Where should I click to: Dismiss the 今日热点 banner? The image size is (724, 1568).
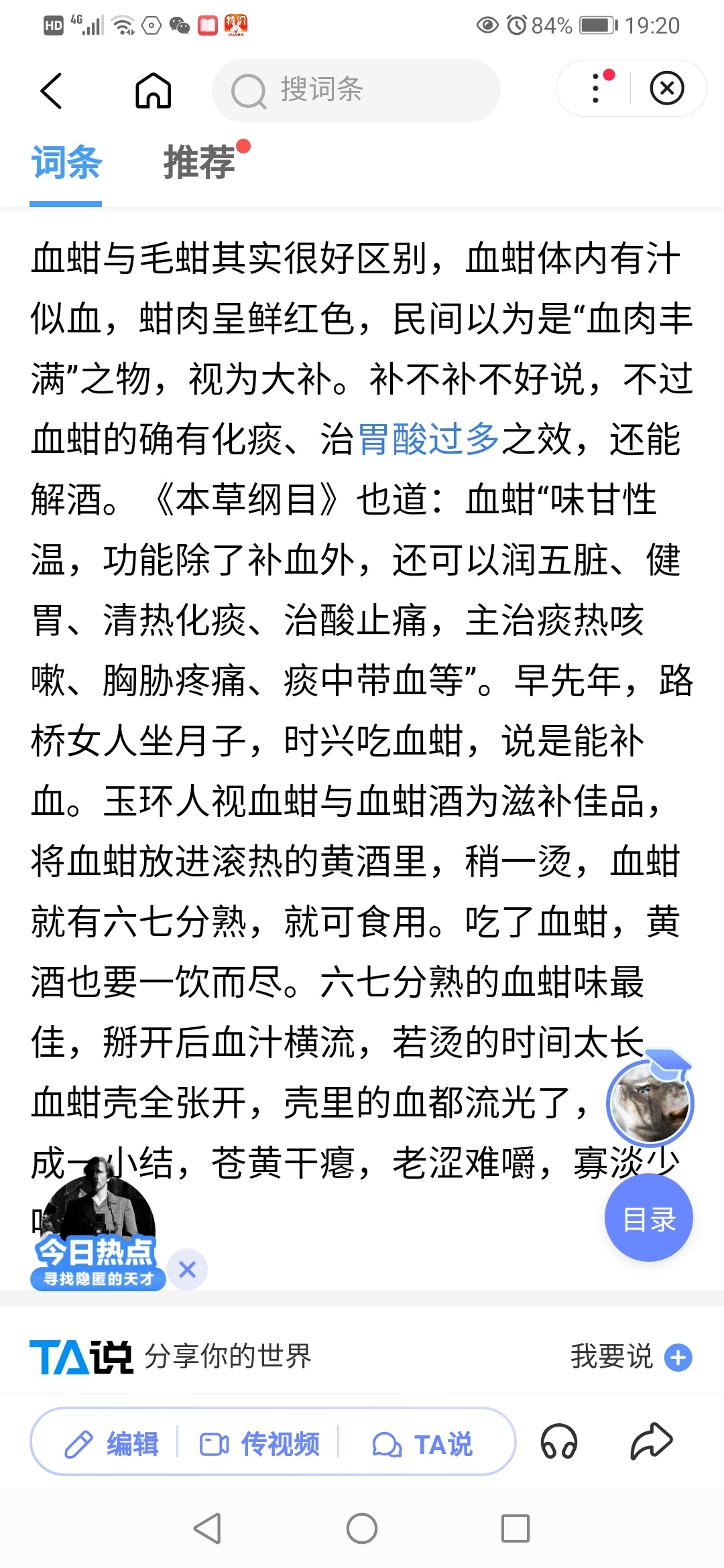coord(188,1269)
